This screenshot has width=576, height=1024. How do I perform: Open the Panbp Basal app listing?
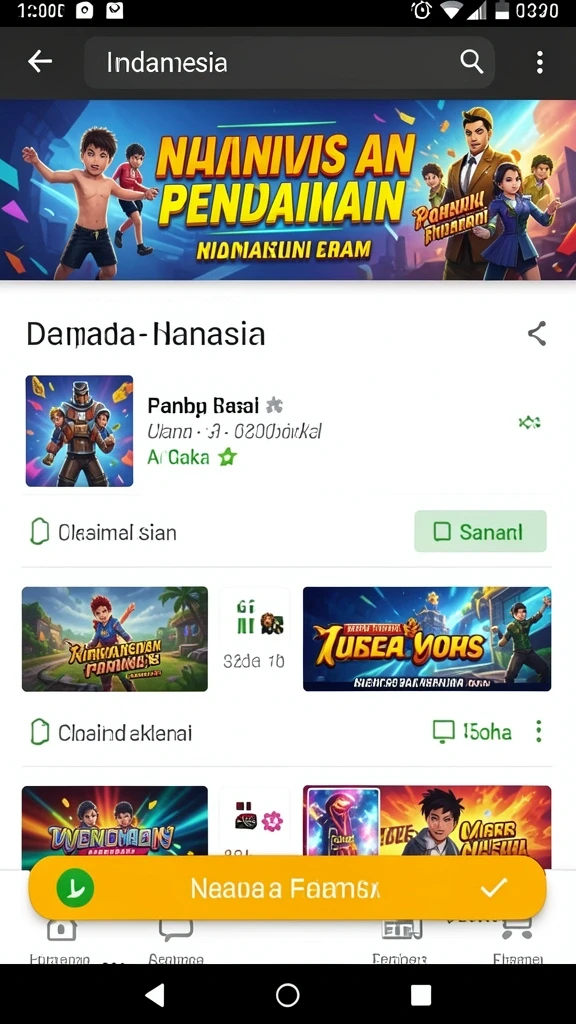coord(288,430)
